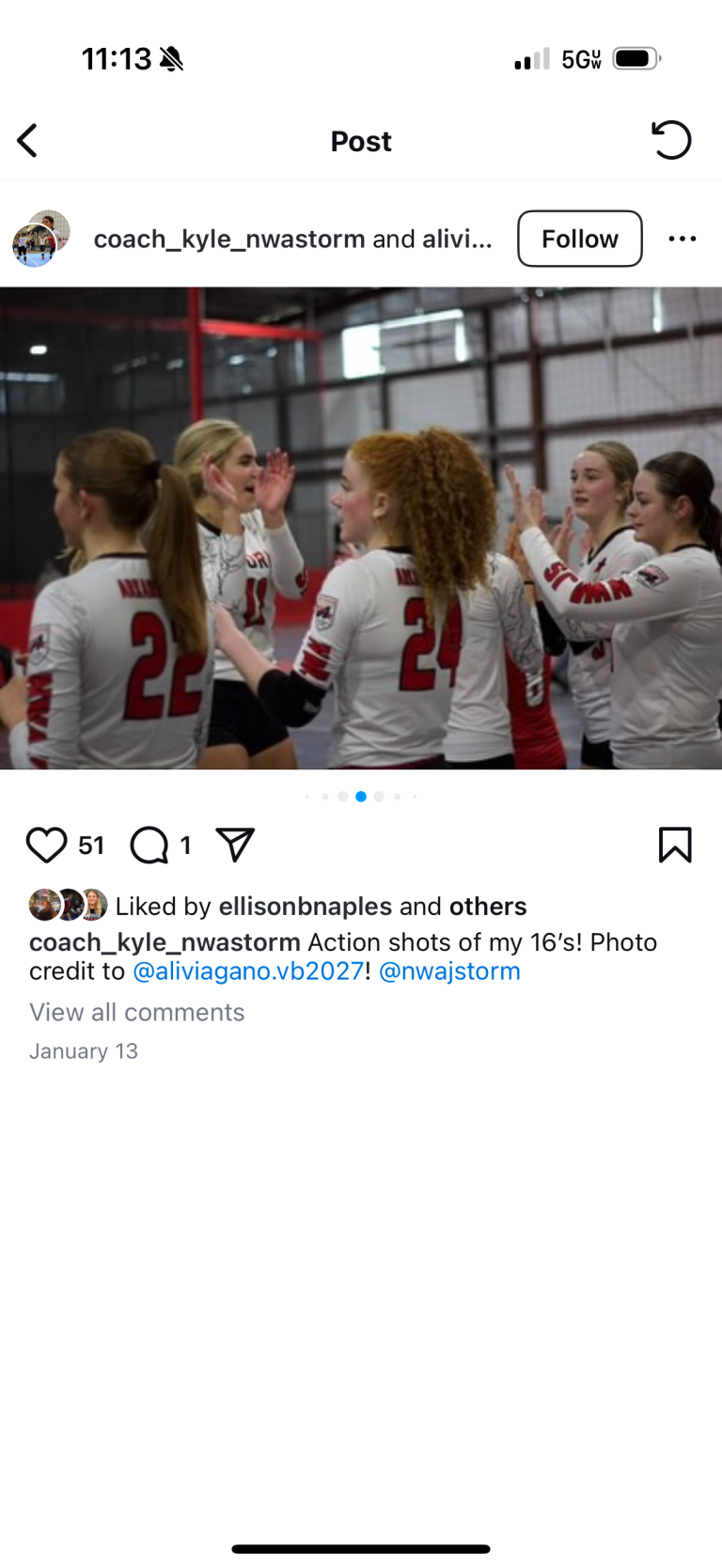
Task: Save the post with the bookmark icon
Action: click(x=675, y=845)
